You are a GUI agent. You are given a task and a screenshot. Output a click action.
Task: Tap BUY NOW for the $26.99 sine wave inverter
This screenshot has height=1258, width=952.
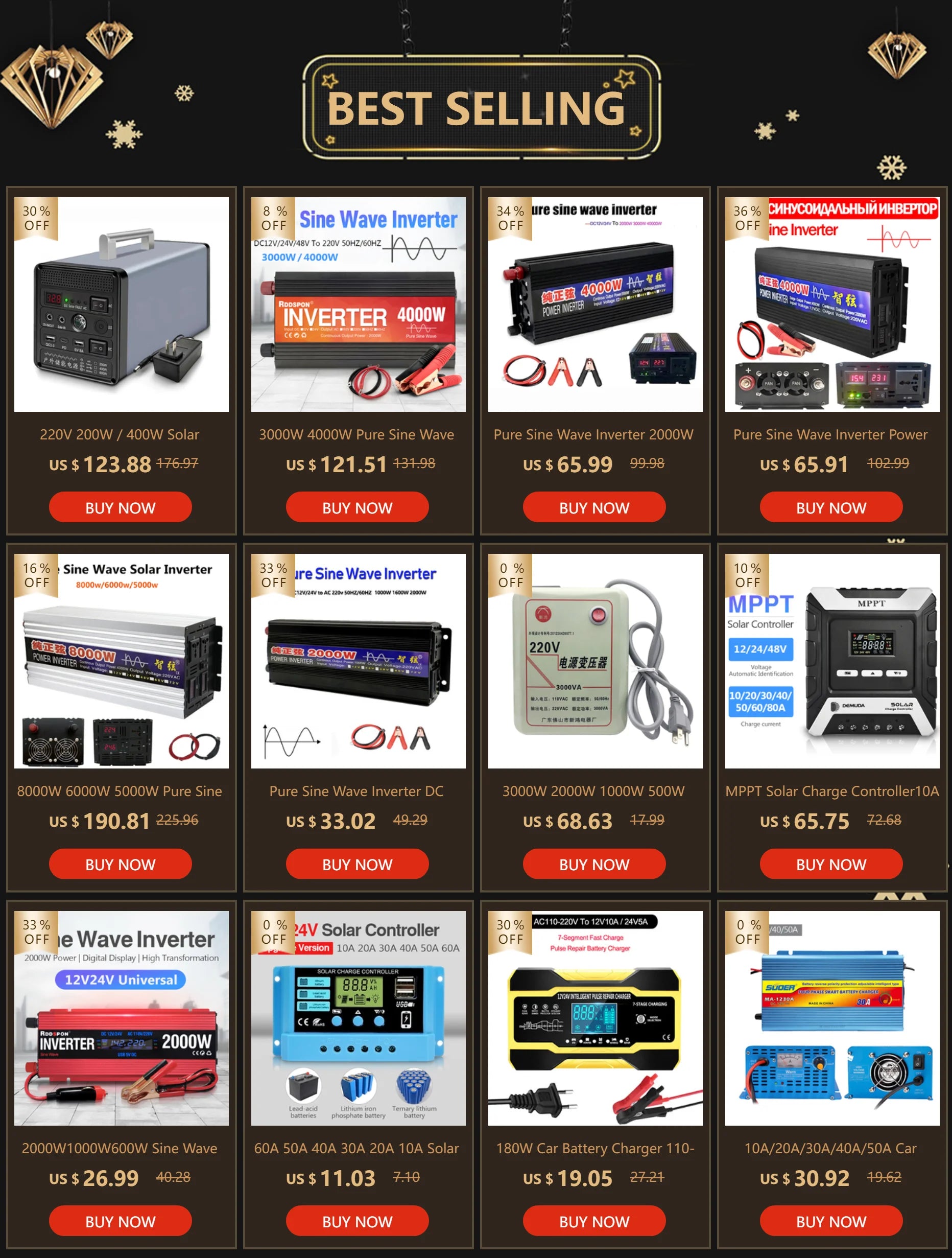pos(120,1221)
